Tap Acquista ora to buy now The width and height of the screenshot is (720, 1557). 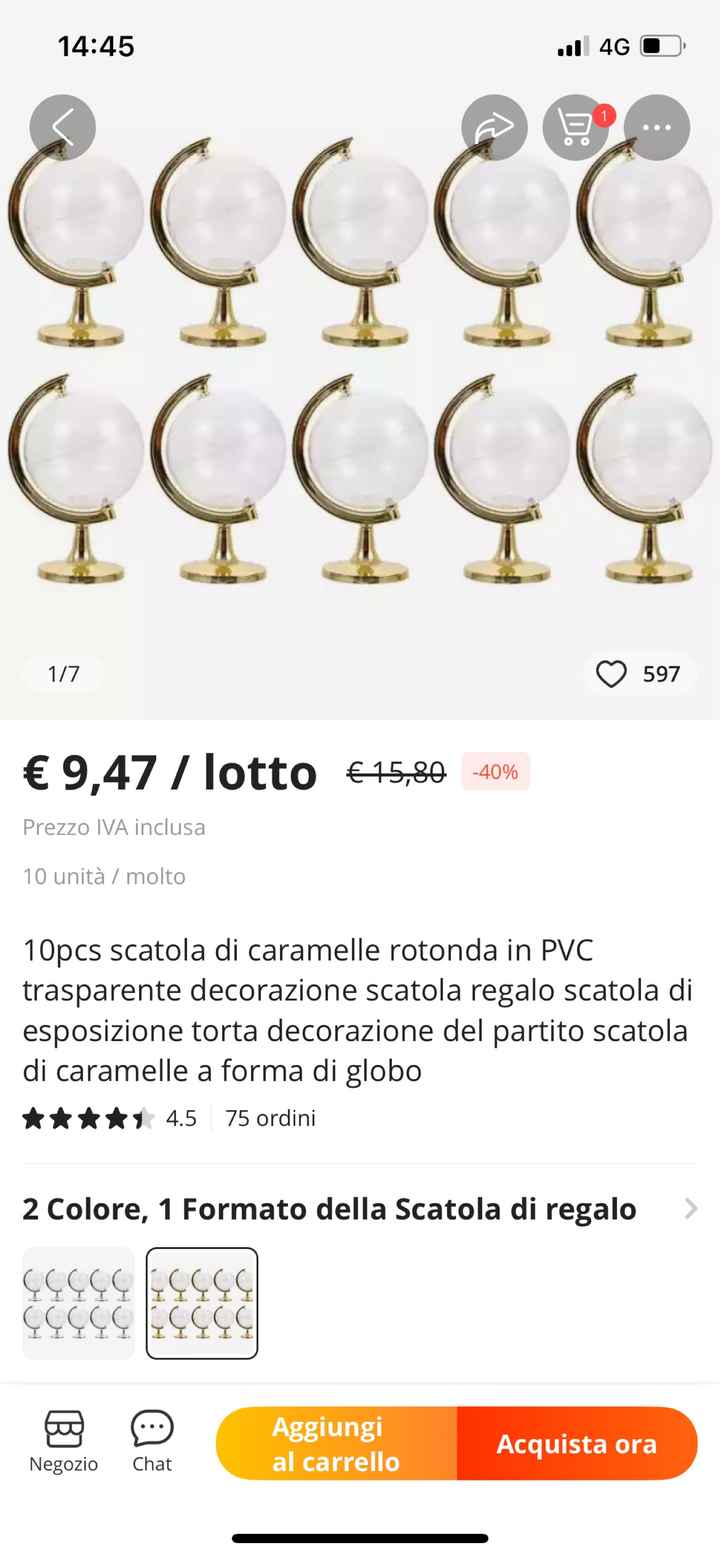(577, 1441)
